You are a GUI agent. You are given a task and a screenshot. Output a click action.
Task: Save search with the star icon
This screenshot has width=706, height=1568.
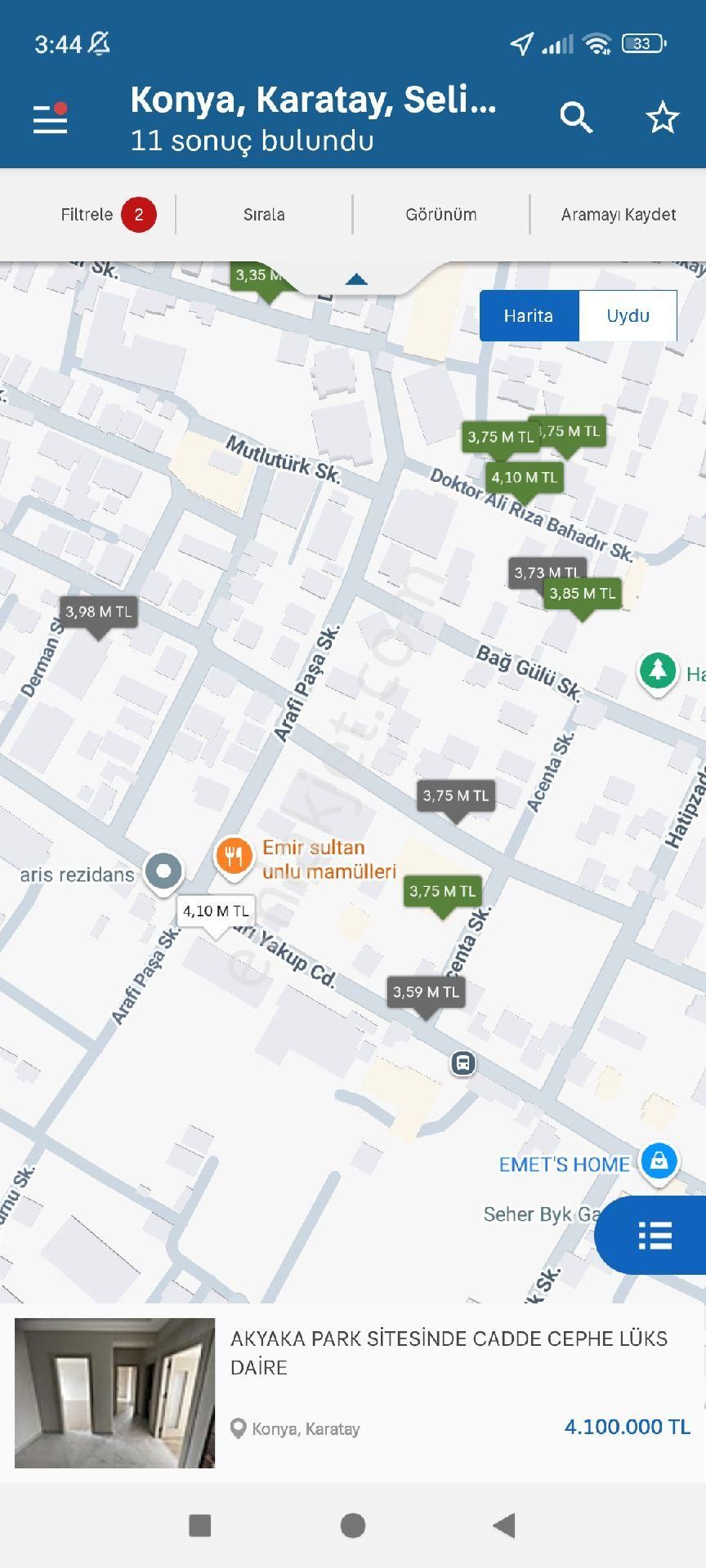[662, 118]
